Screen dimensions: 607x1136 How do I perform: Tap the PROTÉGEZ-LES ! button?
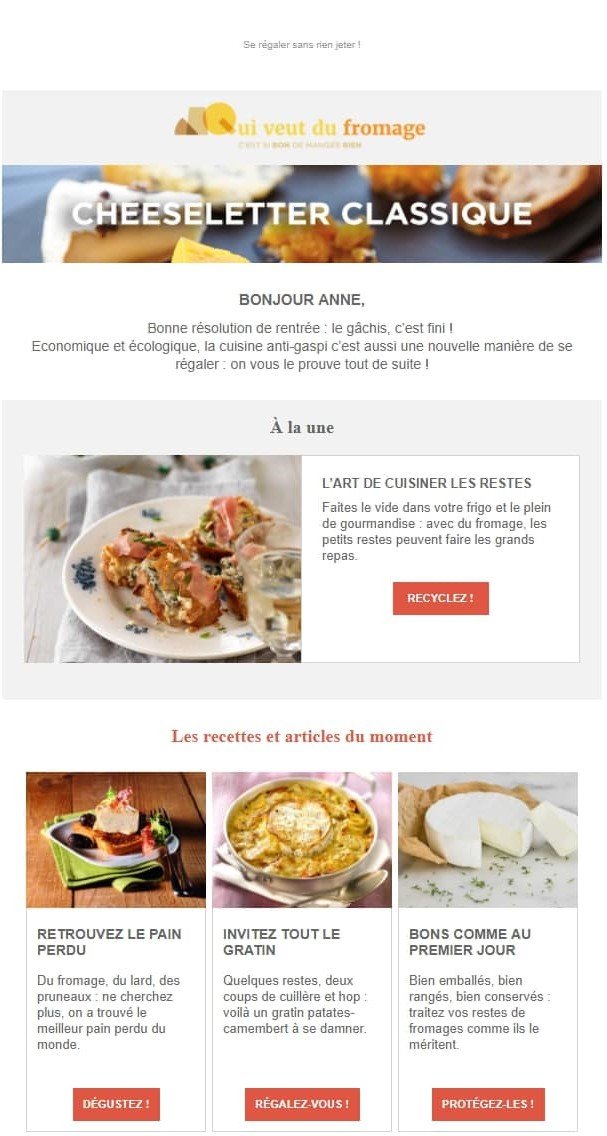pos(488,1104)
